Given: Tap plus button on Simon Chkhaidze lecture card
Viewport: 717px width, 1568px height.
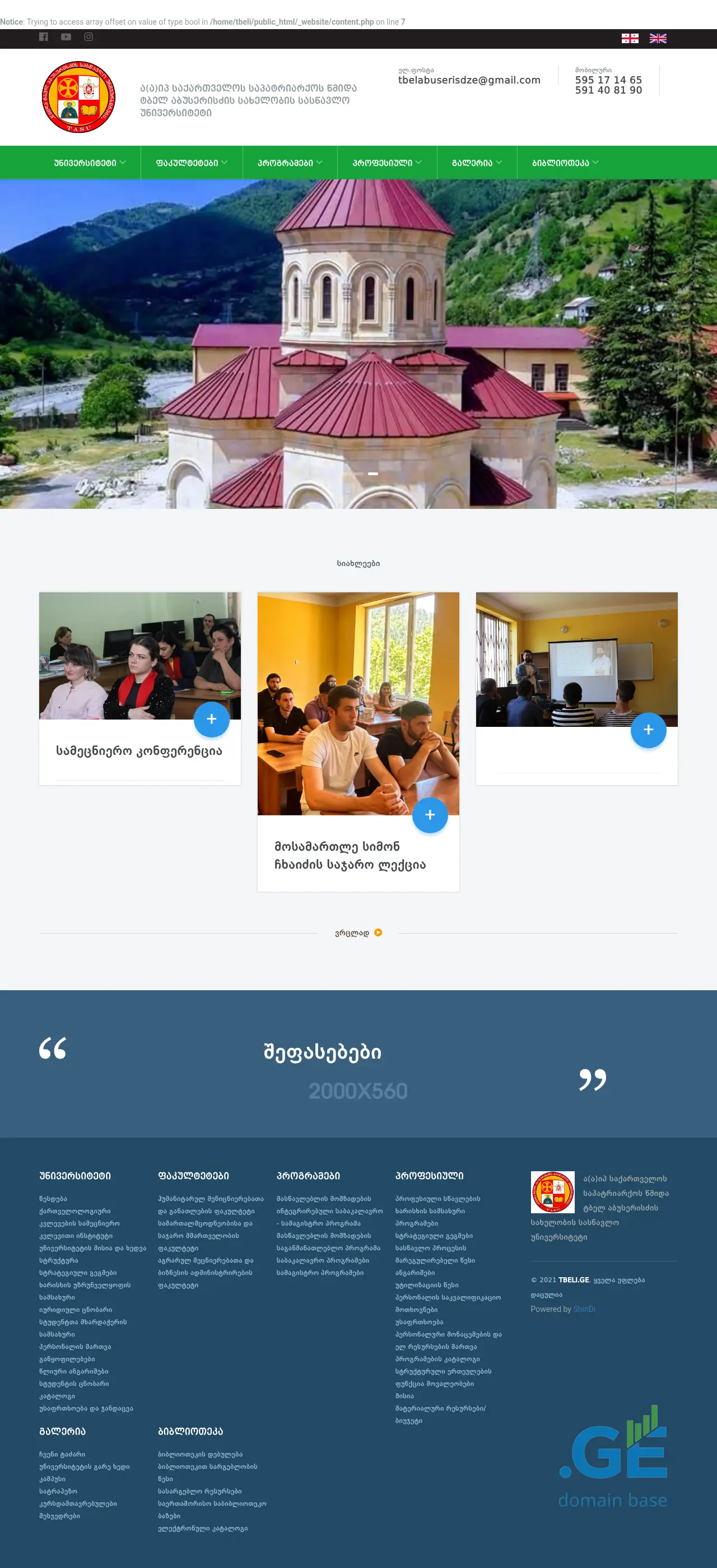Looking at the screenshot, I should pyautogui.click(x=430, y=814).
